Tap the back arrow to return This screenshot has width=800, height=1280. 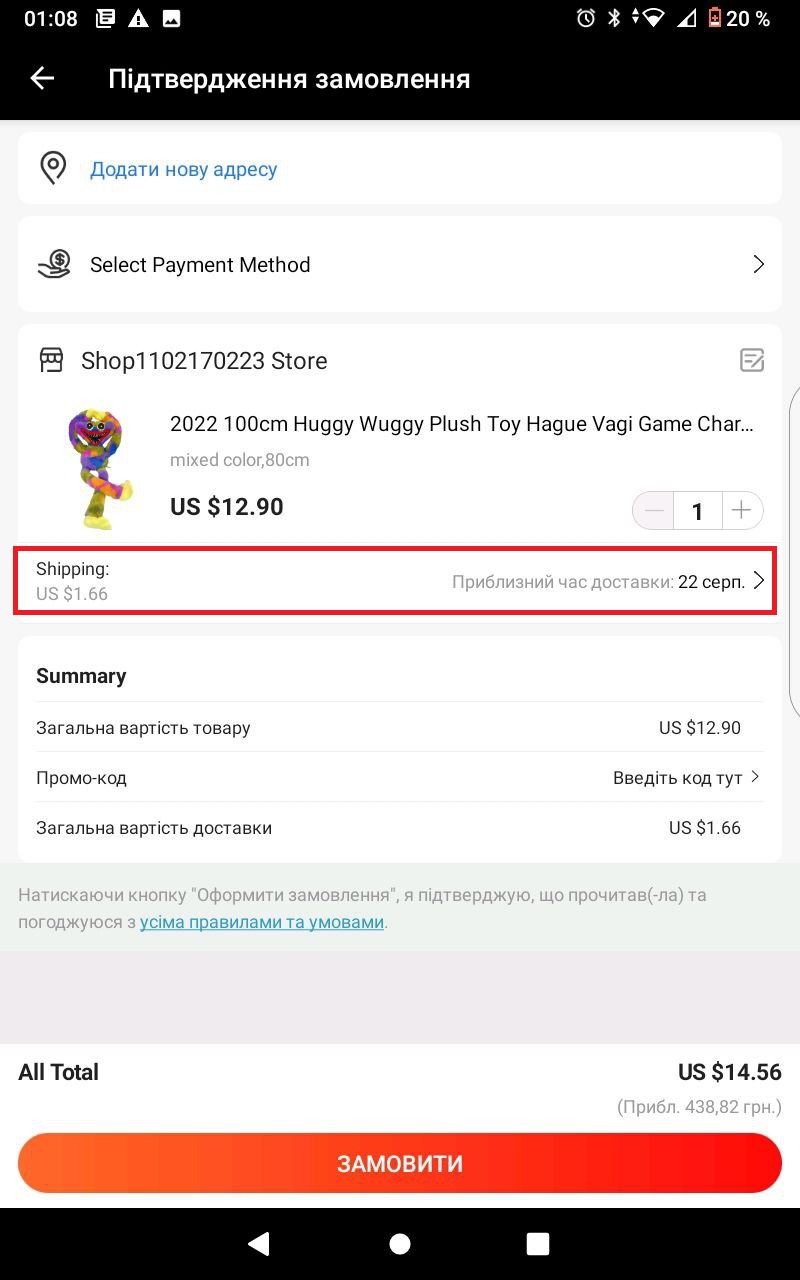tap(41, 78)
